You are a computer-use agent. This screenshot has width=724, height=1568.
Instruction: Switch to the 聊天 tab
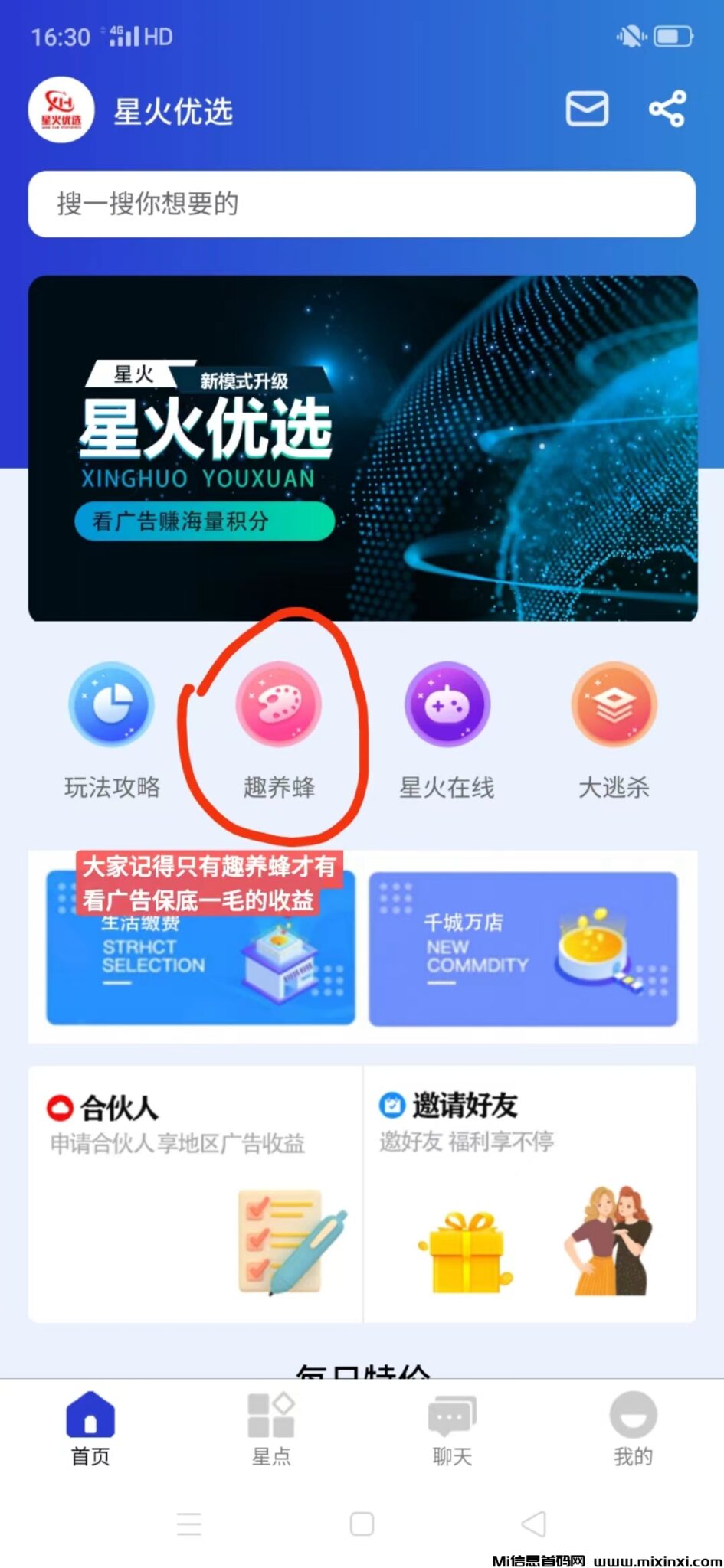(452, 1429)
